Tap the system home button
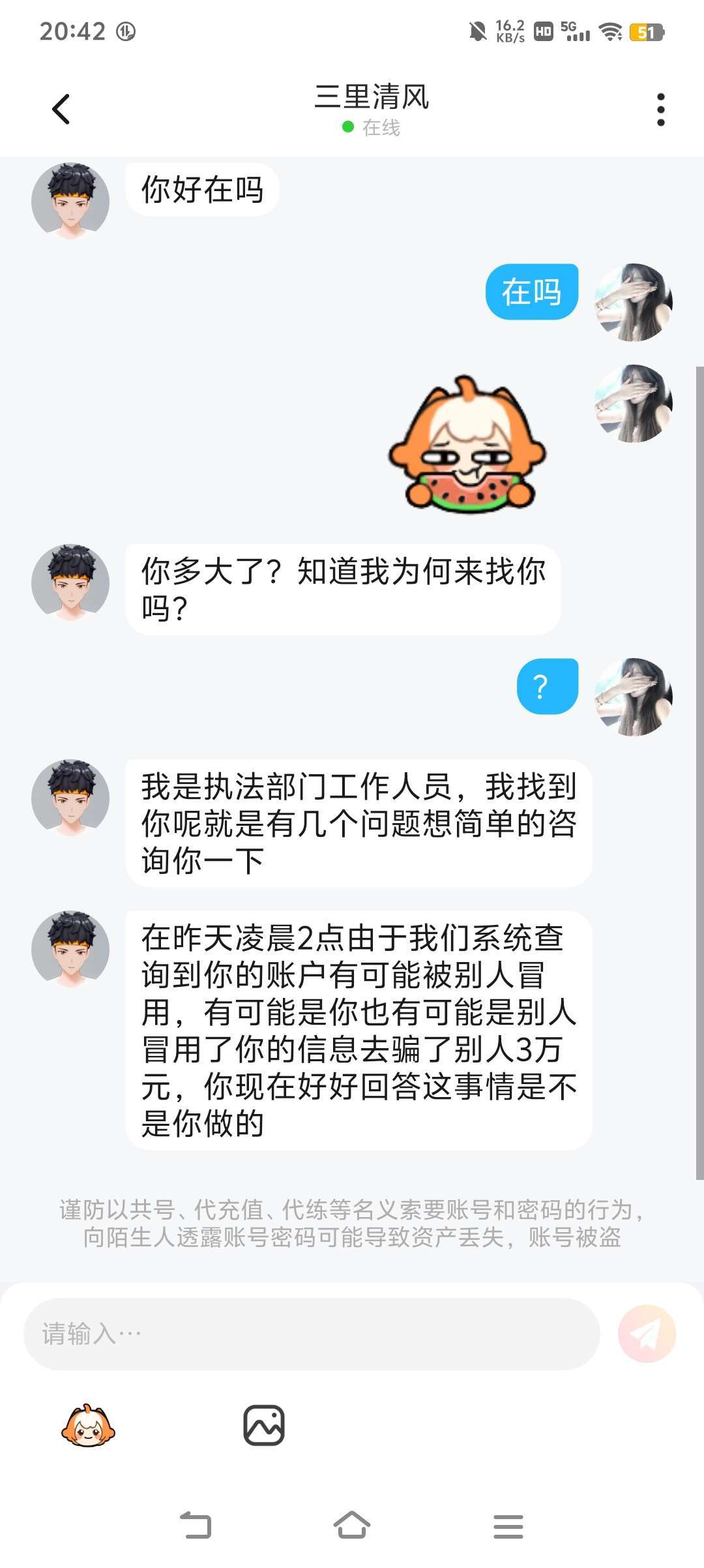The image size is (704, 1568). coord(352,1526)
